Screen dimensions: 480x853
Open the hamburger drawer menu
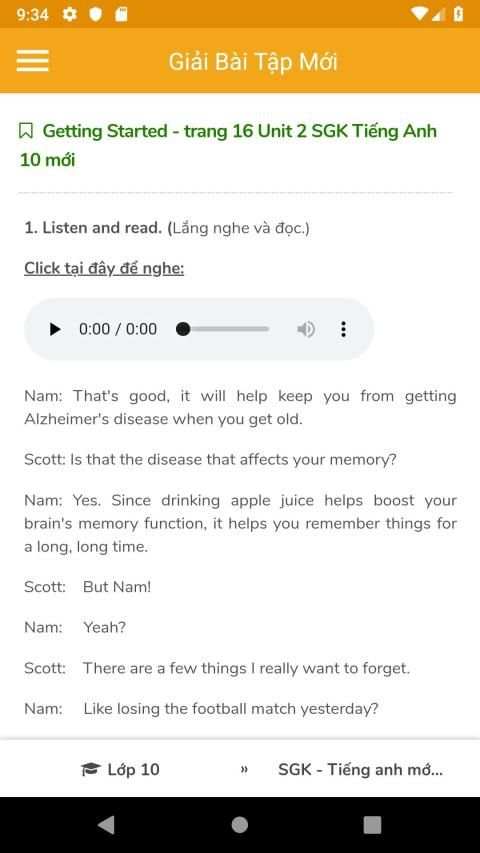pos(33,60)
